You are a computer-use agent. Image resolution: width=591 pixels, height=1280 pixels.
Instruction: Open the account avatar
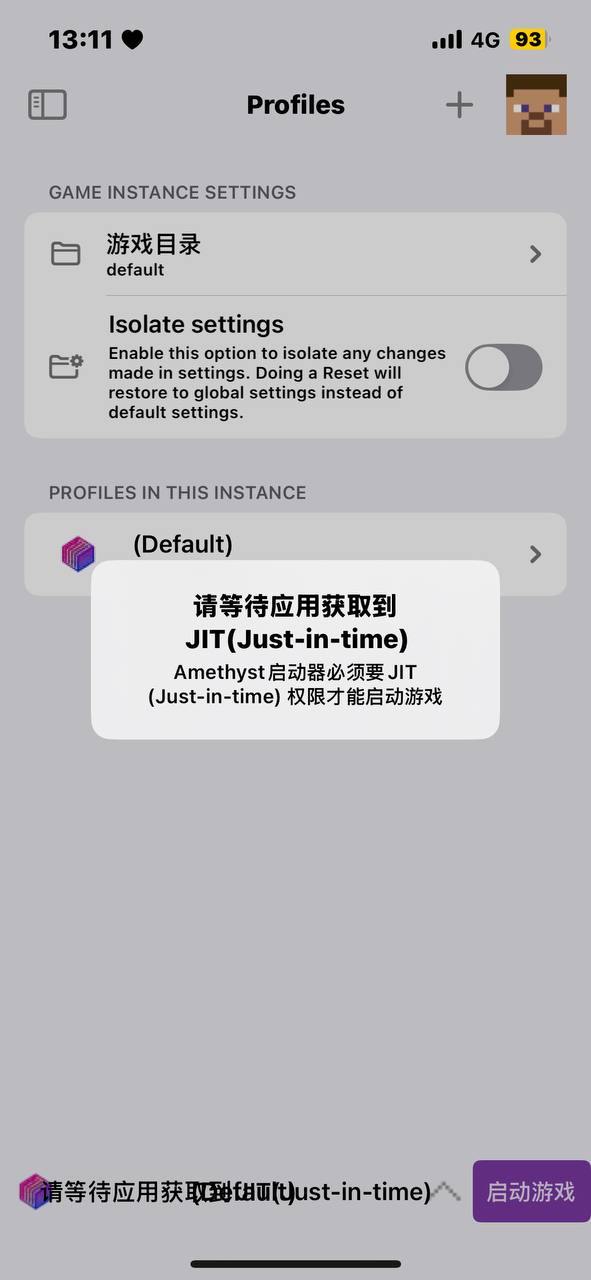click(536, 105)
